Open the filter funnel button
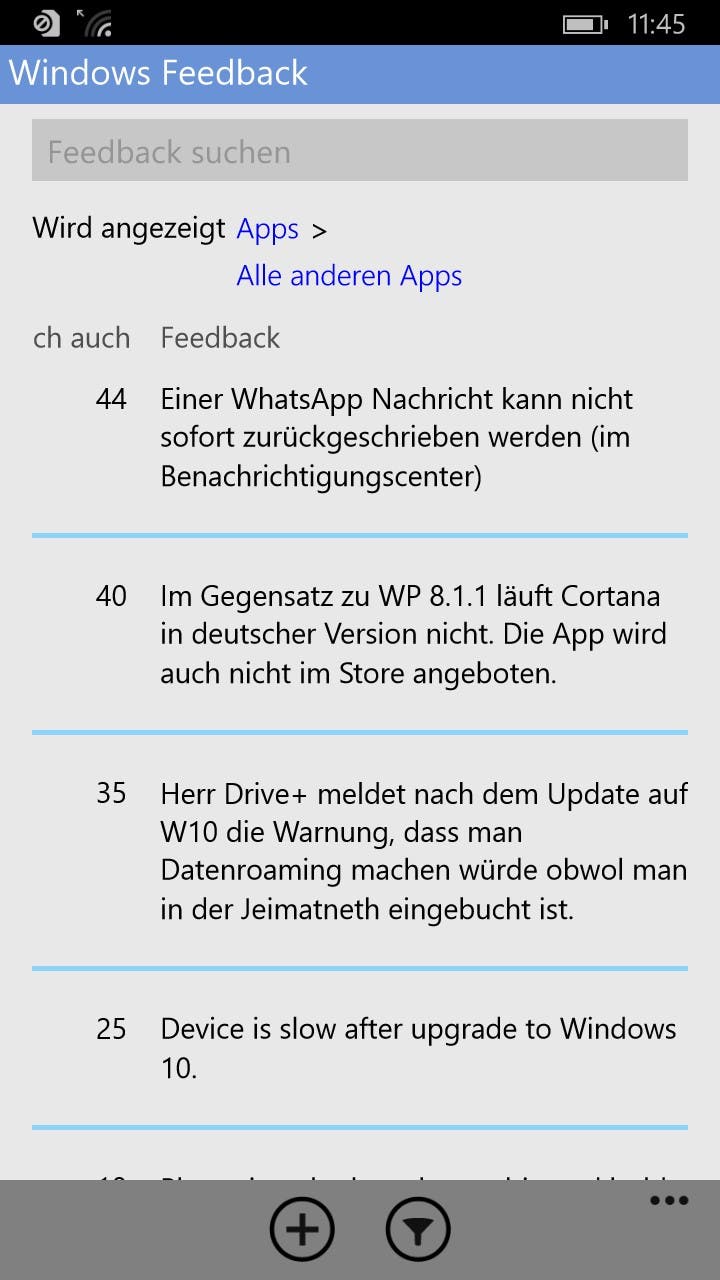The width and height of the screenshot is (720, 1280). [x=418, y=1229]
